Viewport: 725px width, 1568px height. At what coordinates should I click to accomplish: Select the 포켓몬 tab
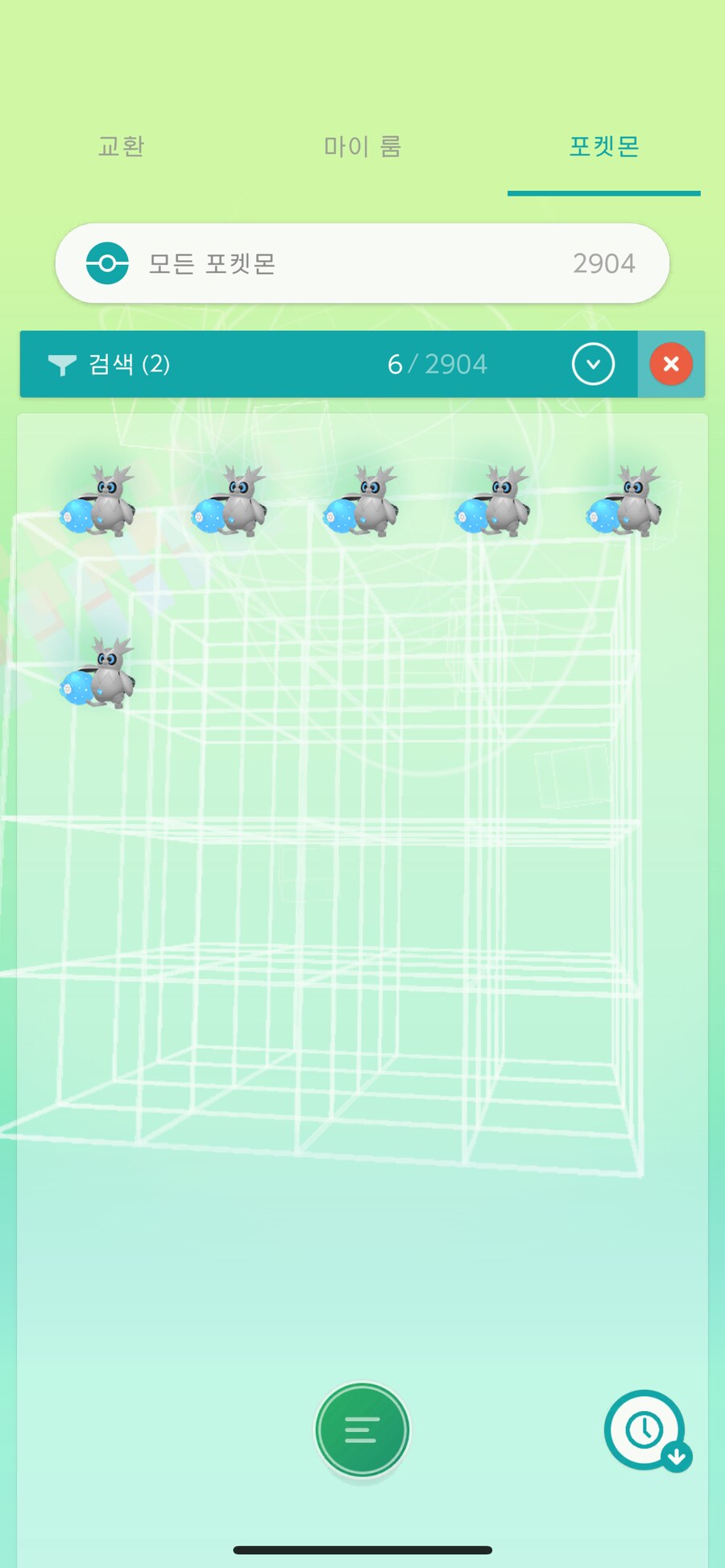click(x=603, y=147)
